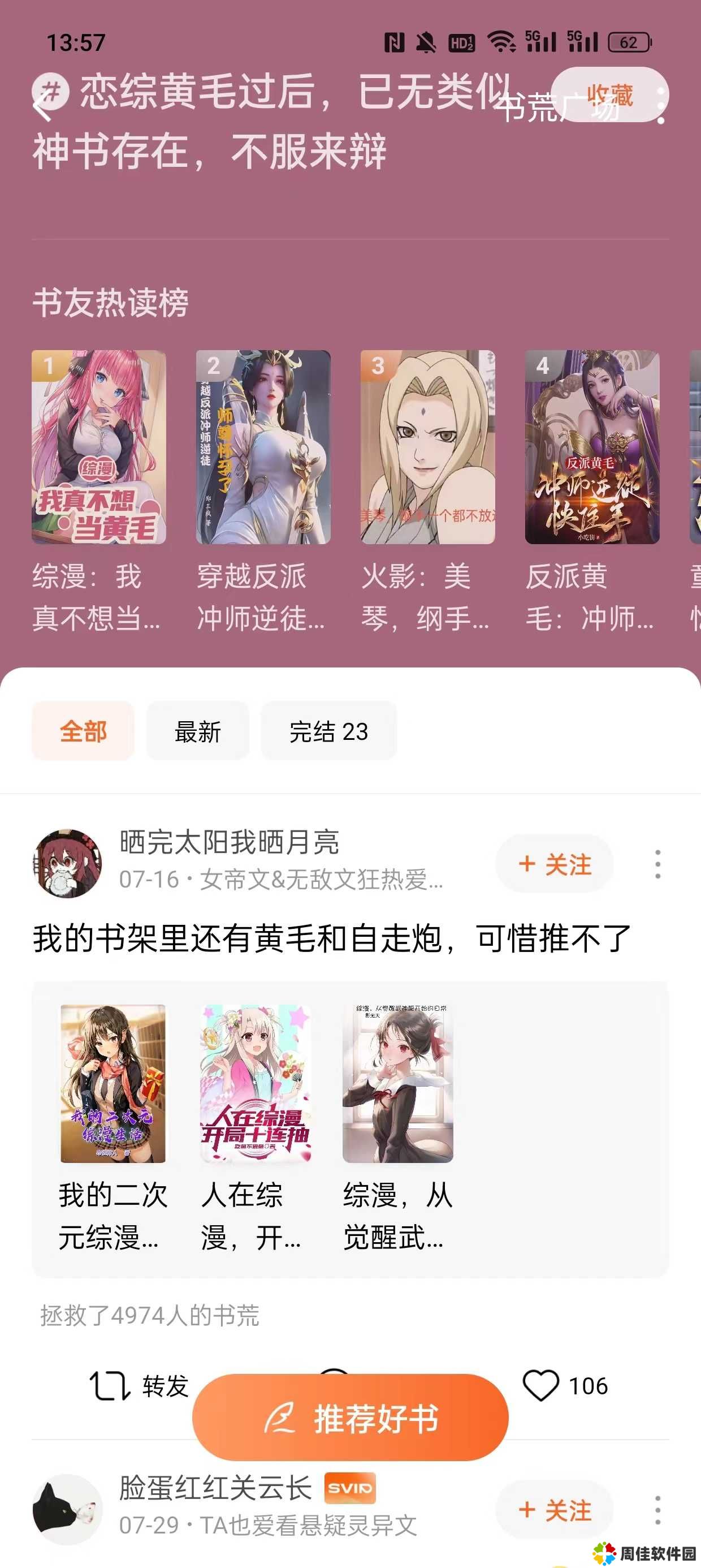This screenshot has height=1568, width=701.
Task: Open more options on 晒完太阳我晒月亮's post
Action: [657, 864]
